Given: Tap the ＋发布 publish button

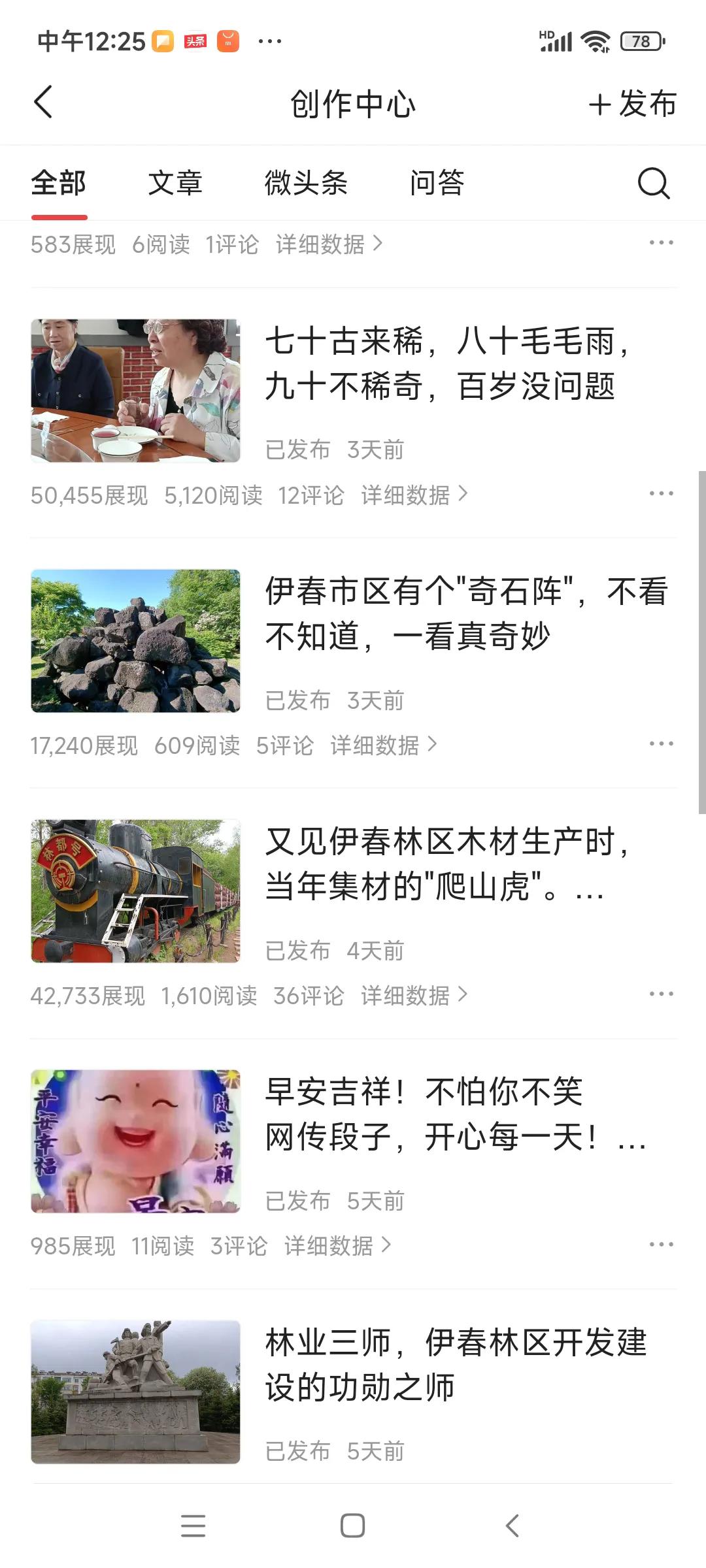Looking at the screenshot, I should click(x=631, y=105).
